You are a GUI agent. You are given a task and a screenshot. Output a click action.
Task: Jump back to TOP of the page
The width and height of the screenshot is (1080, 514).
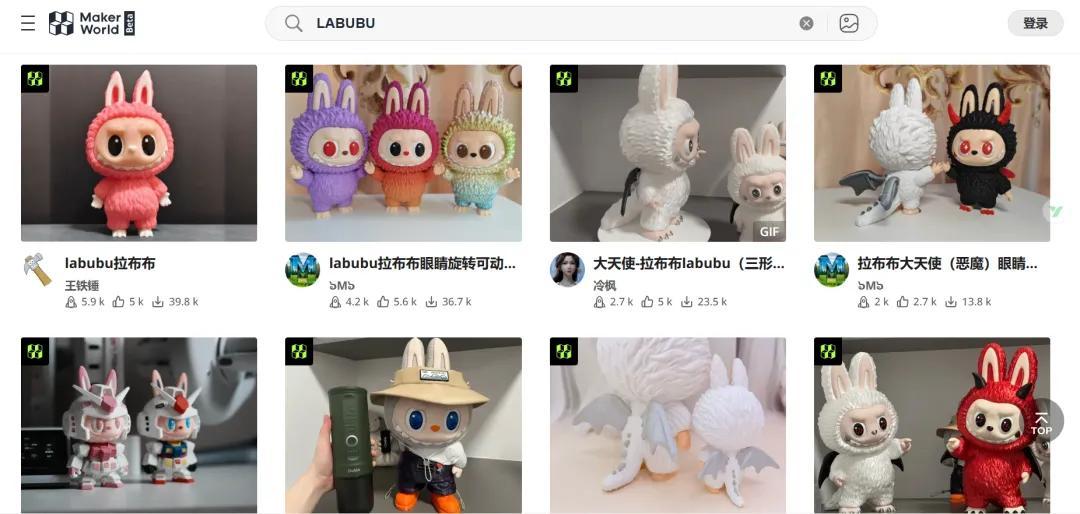click(1041, 422)
